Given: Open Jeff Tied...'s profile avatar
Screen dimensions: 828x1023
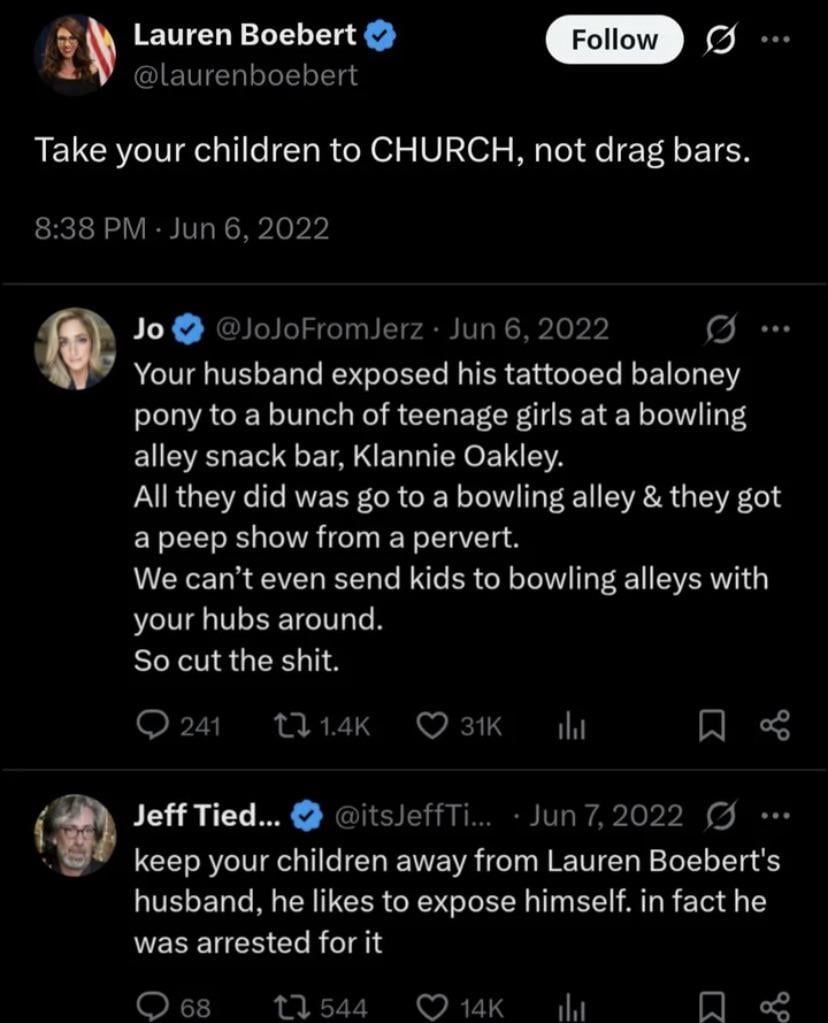Looking at the screenshot, I should point(76,836).
